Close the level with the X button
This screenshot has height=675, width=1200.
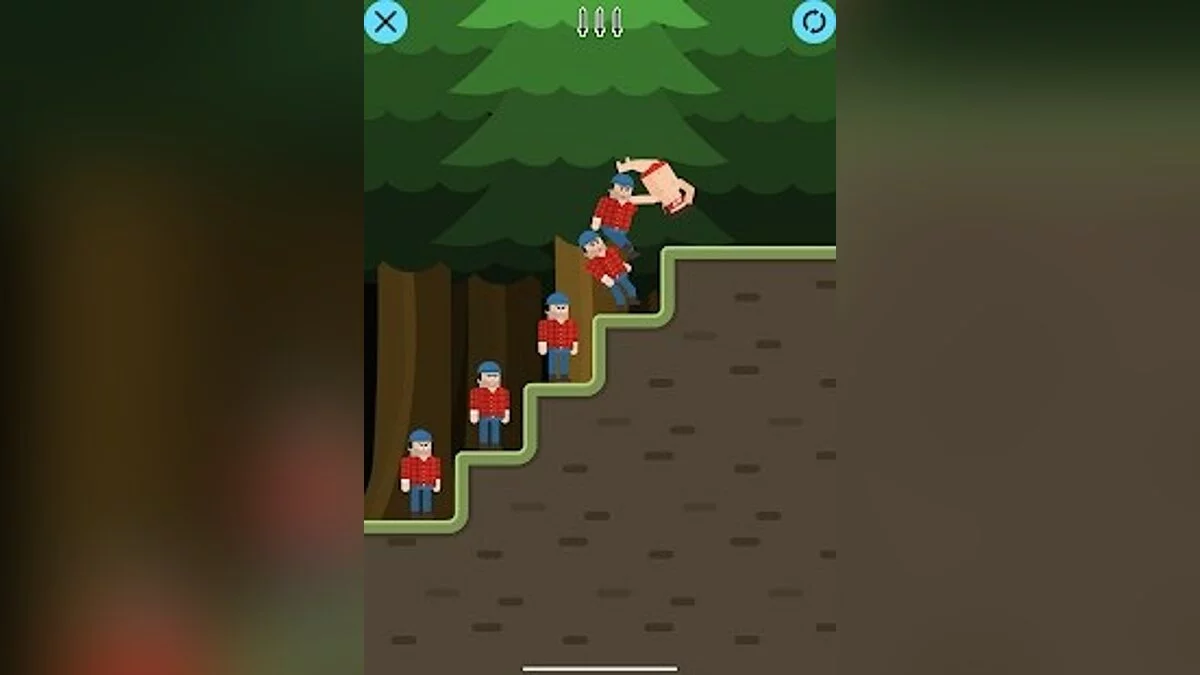[x=386, y=21]
